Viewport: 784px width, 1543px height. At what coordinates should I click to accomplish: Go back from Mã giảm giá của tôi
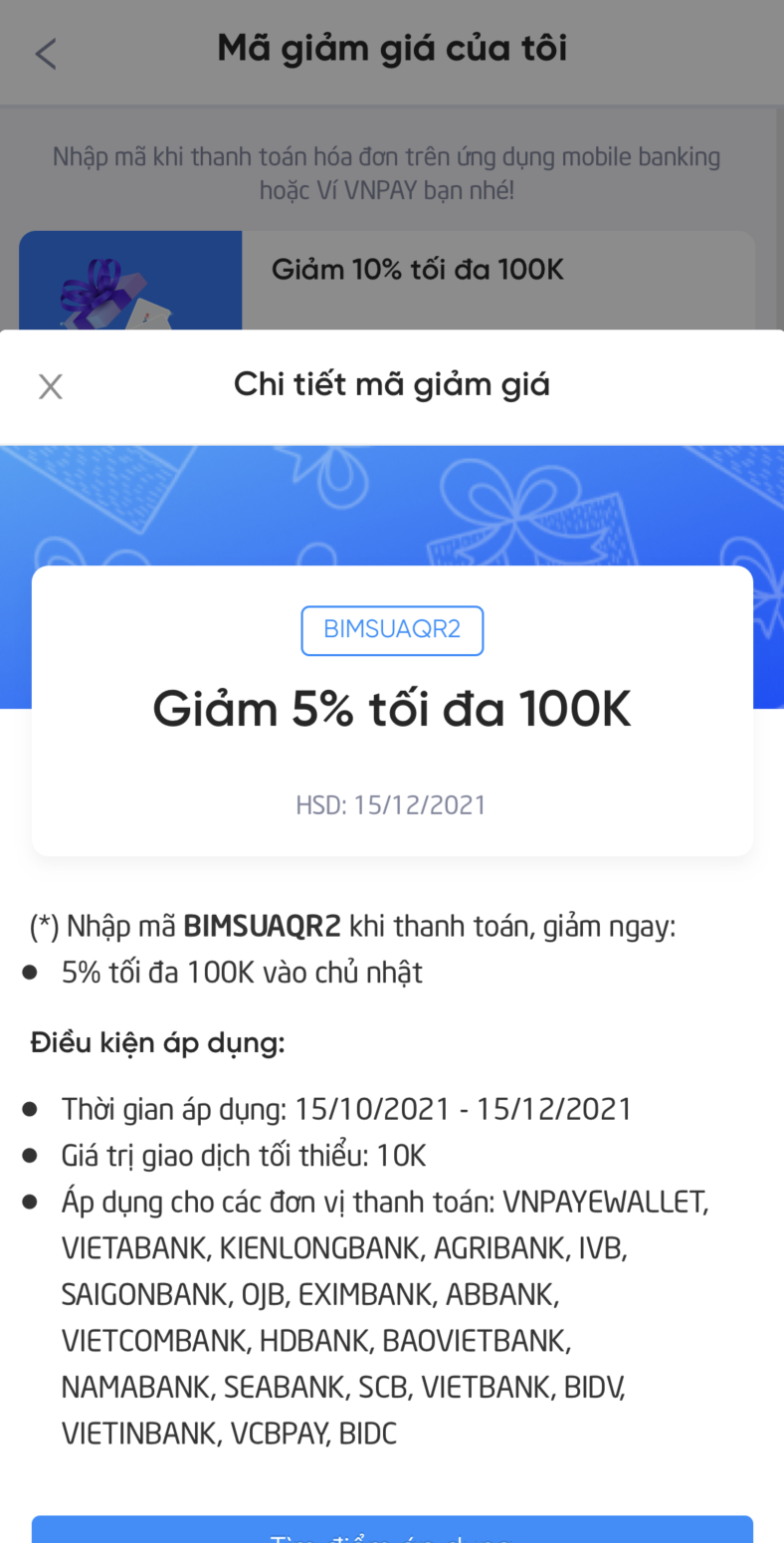[46, 53]
